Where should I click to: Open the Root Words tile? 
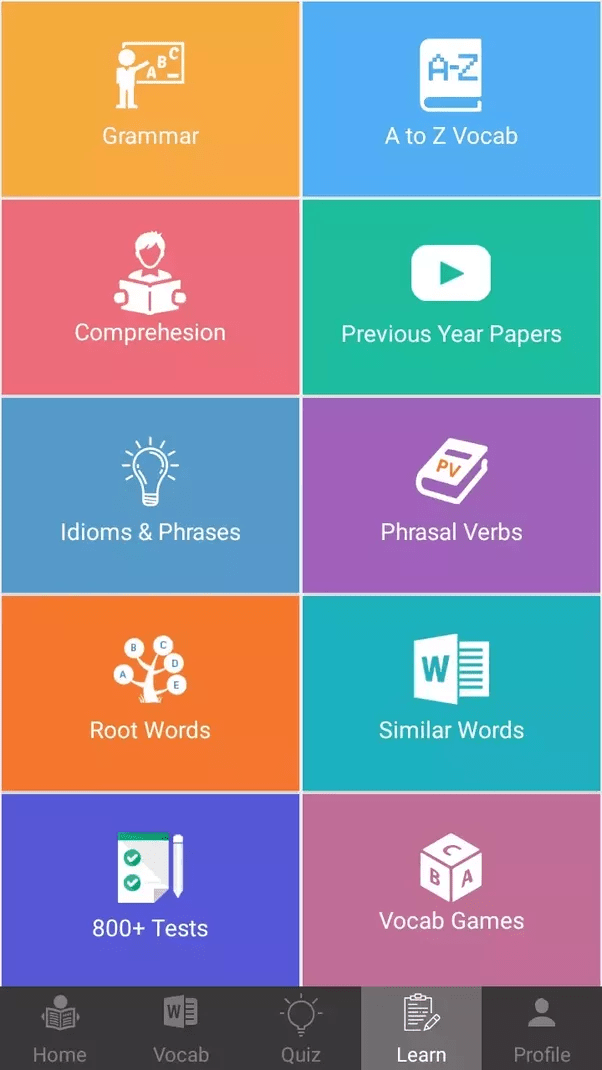coord(150,693)
